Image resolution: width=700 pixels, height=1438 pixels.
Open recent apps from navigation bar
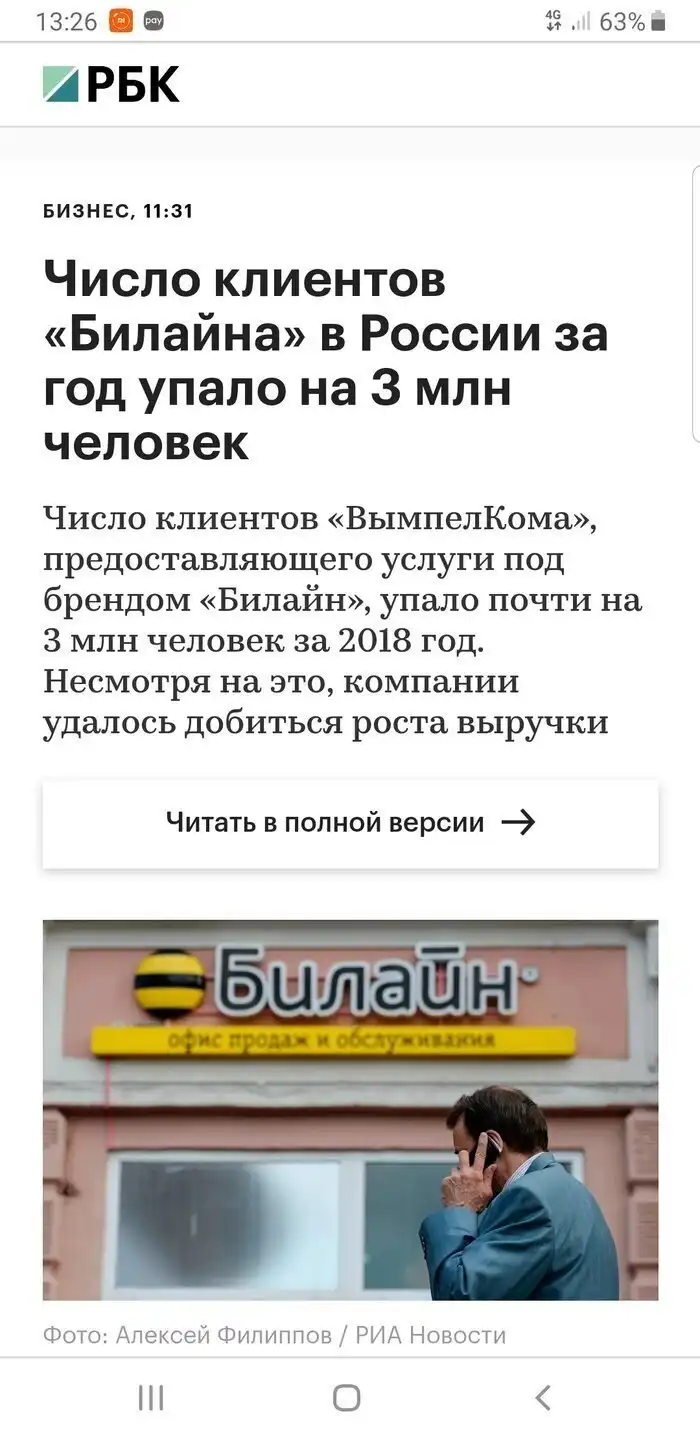(x=151, y=1397)
